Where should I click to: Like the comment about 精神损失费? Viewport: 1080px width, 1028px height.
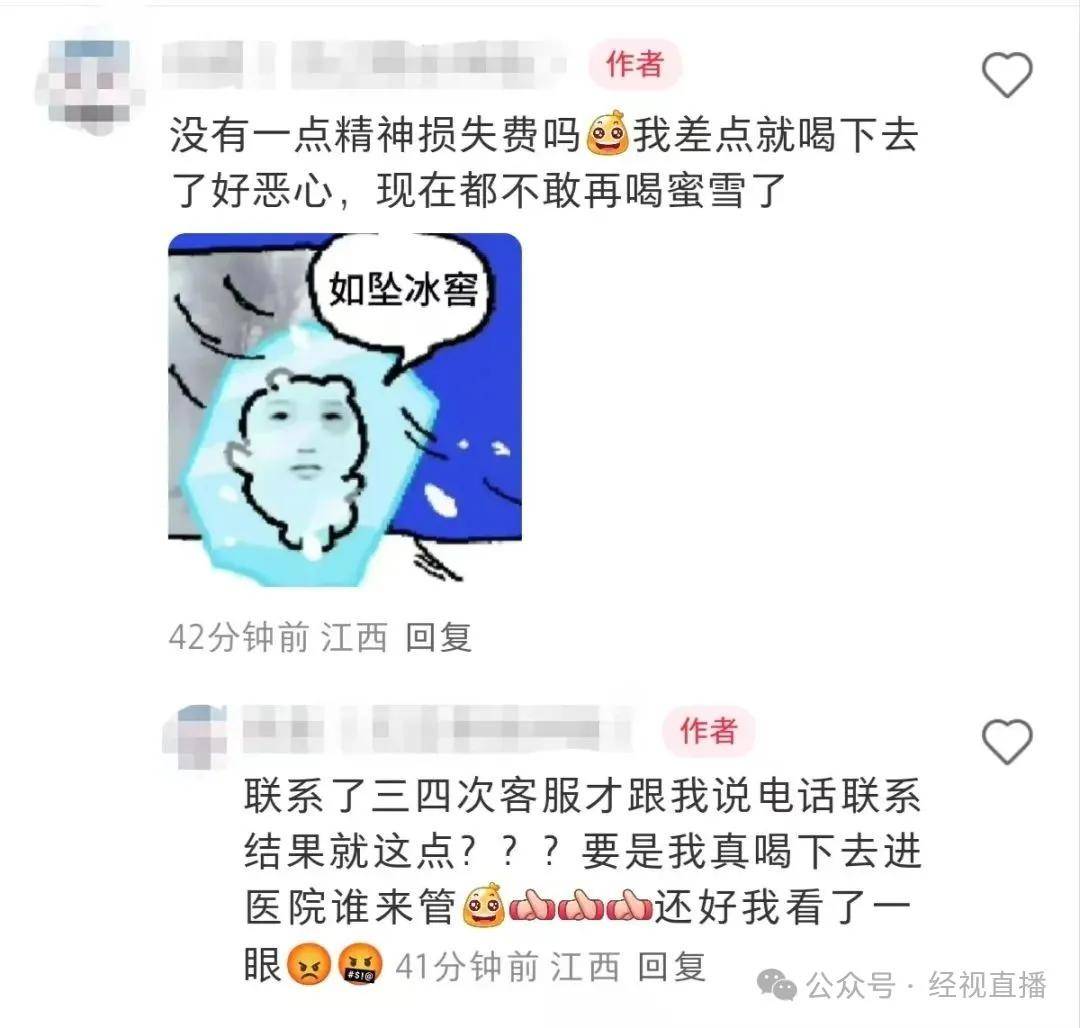point(1006,75)
